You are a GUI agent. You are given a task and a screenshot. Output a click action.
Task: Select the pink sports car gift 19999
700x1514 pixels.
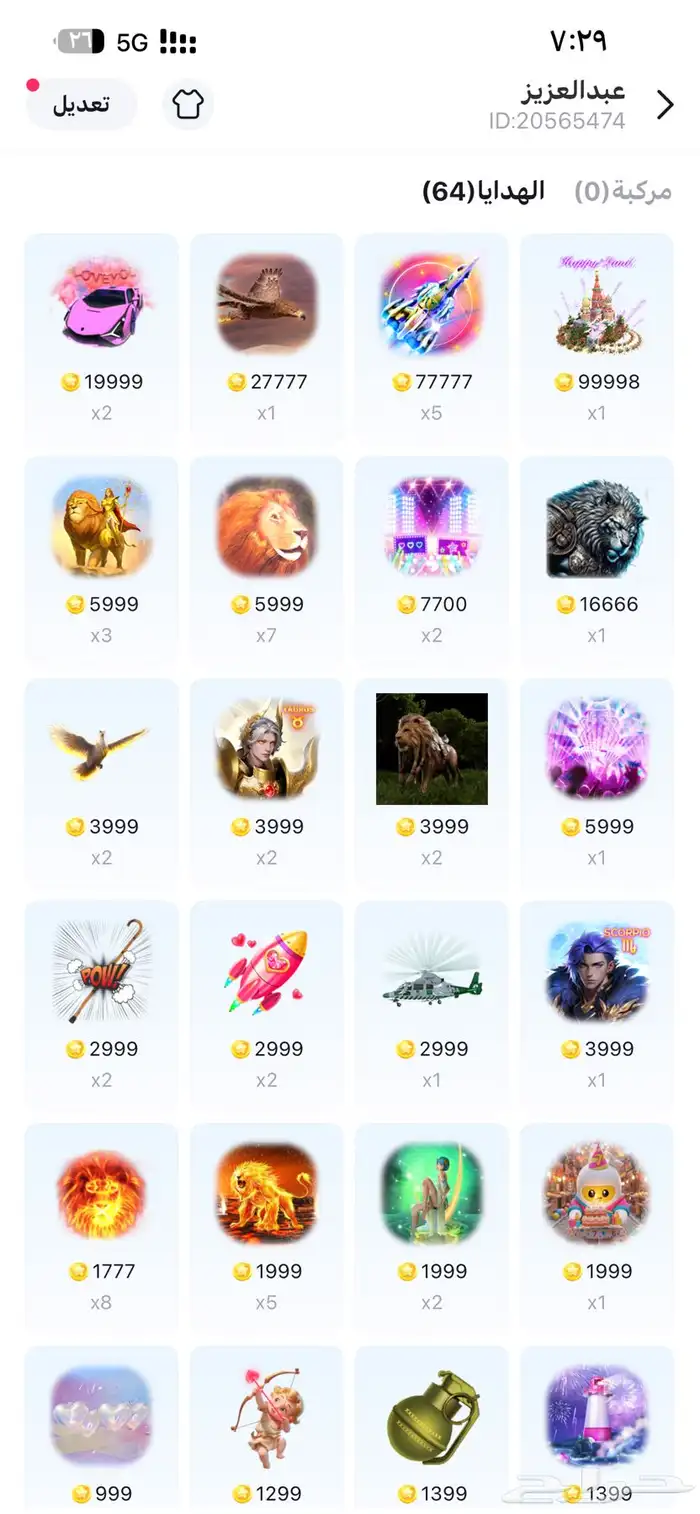pos(101,335)
